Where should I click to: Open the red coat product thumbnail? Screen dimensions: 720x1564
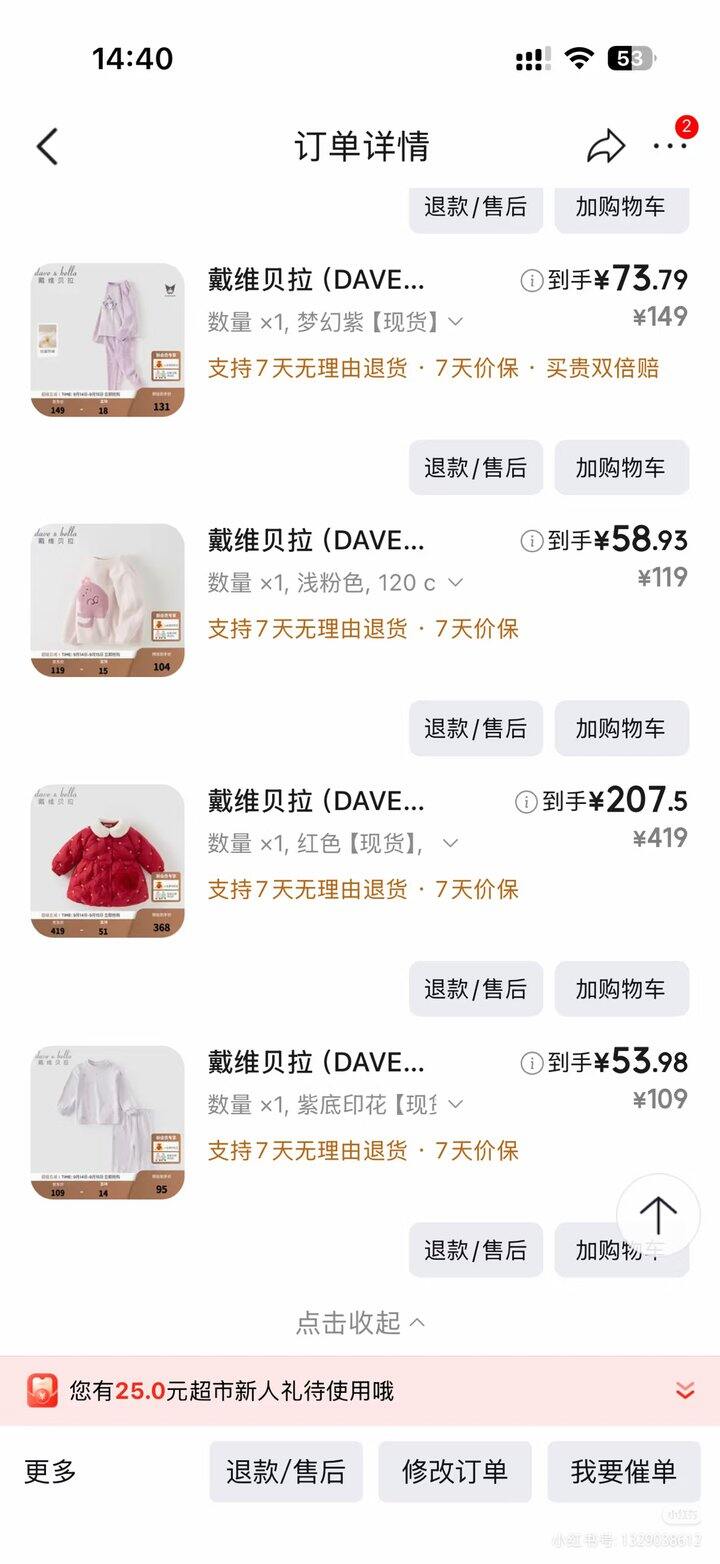coord(108,861)
